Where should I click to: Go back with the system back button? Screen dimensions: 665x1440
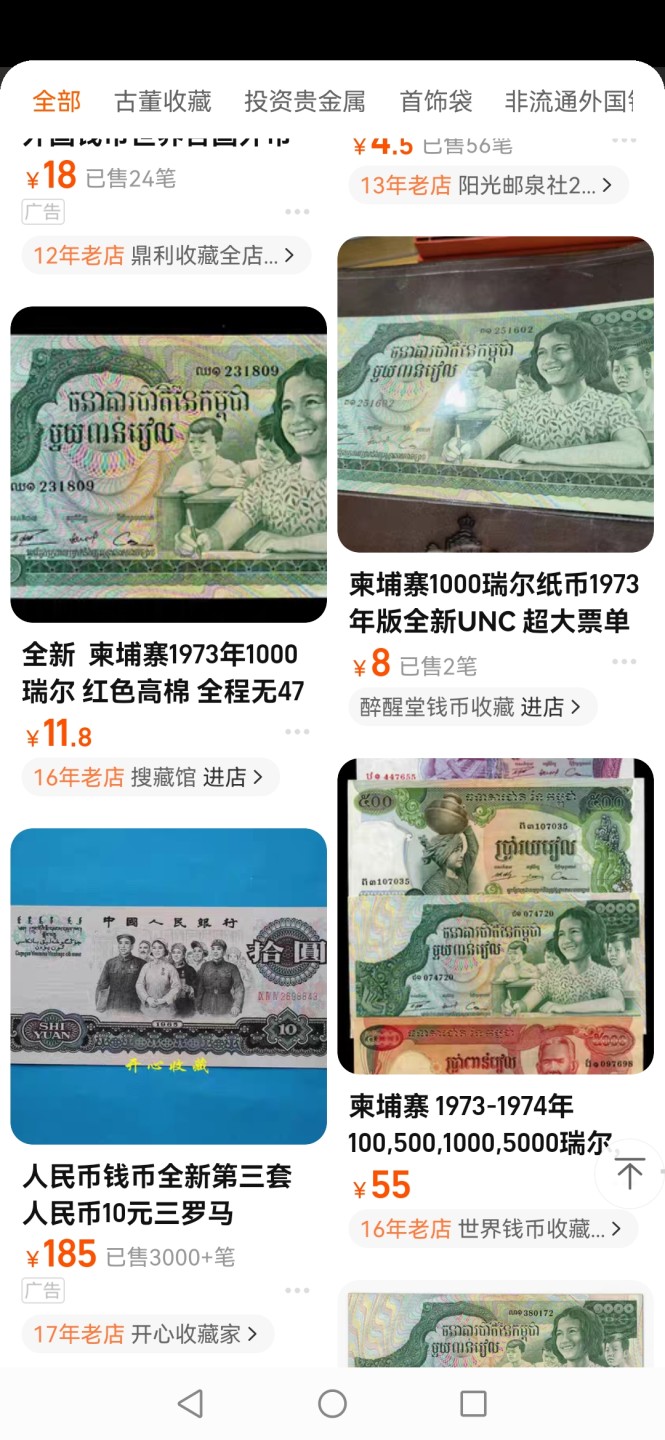tap(190, 1403)
